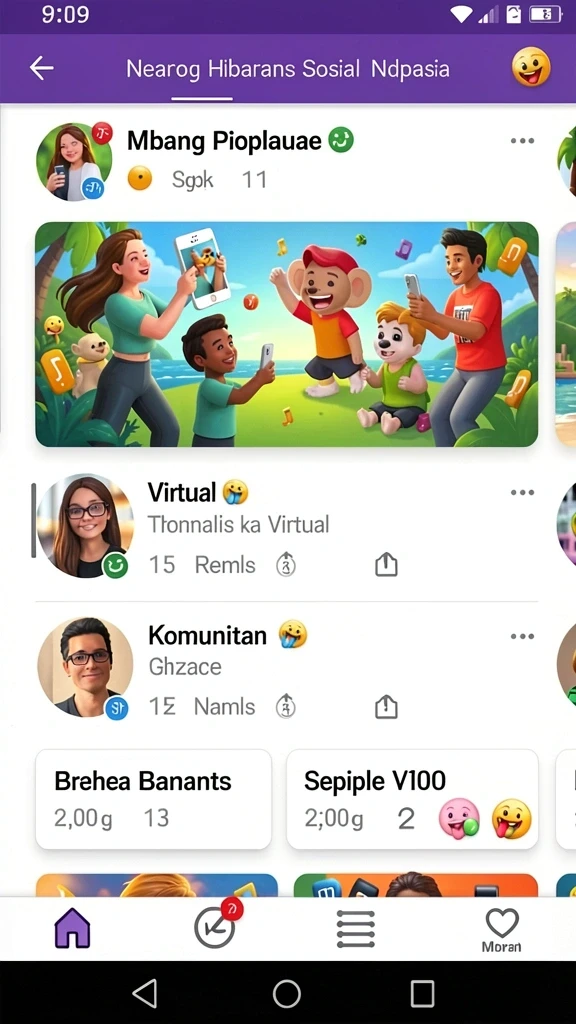Open the overflow menu on Mbang Pioplauae's post
Image resolution: width=576 pixels, height=1024 pixels.
[522, 141]
